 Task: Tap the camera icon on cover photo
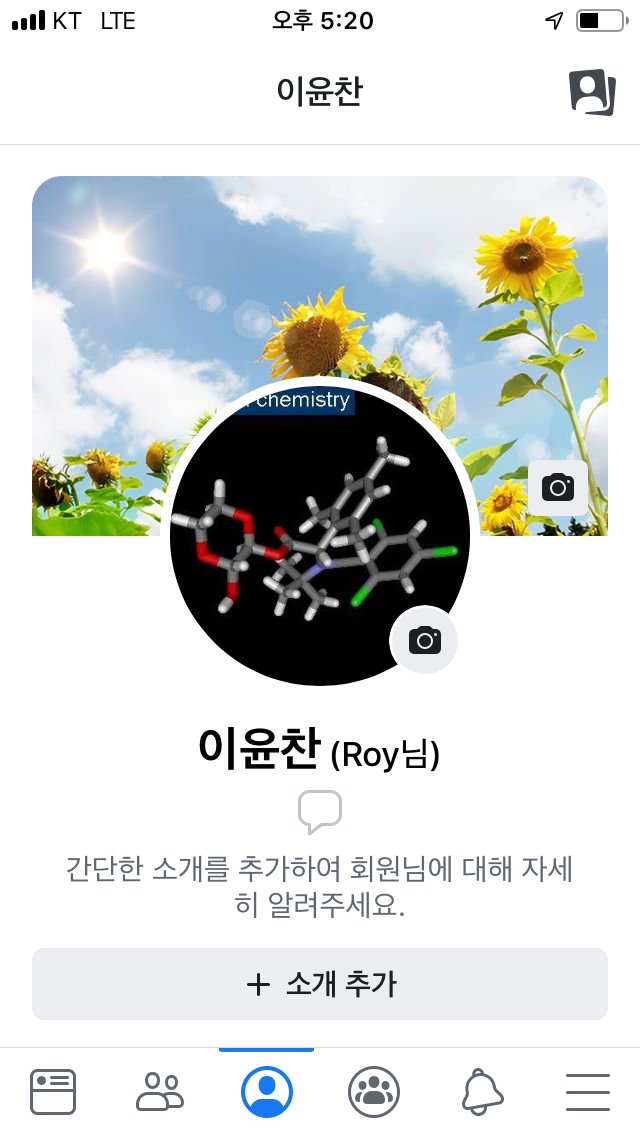pyautogui.click(x=557, y=488)
